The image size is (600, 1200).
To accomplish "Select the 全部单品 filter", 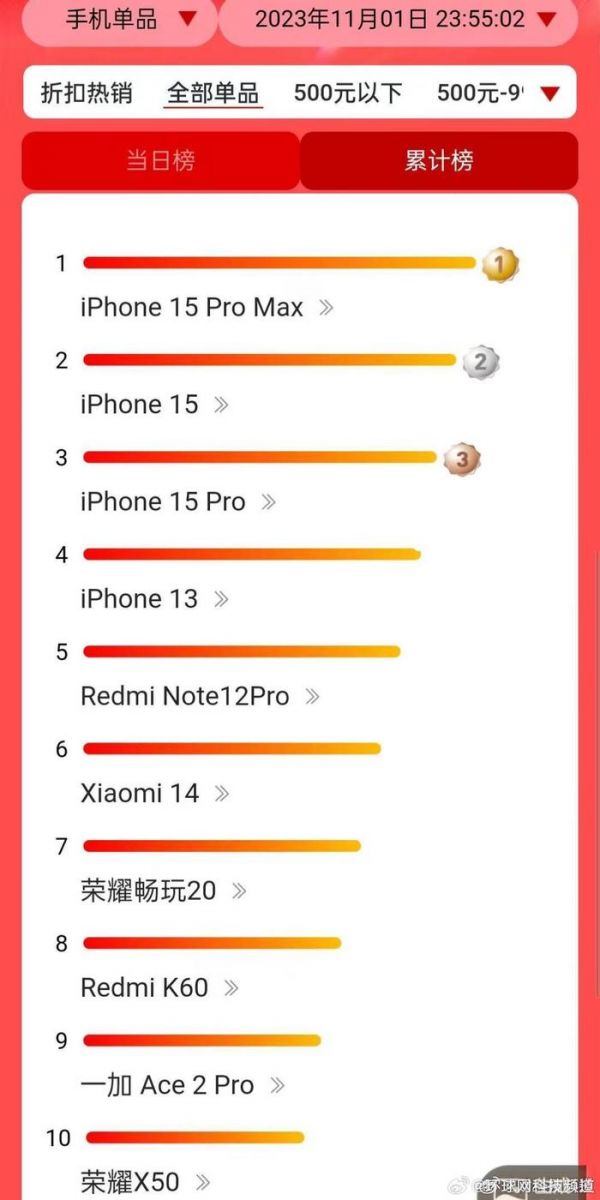I will pos(213,93).
